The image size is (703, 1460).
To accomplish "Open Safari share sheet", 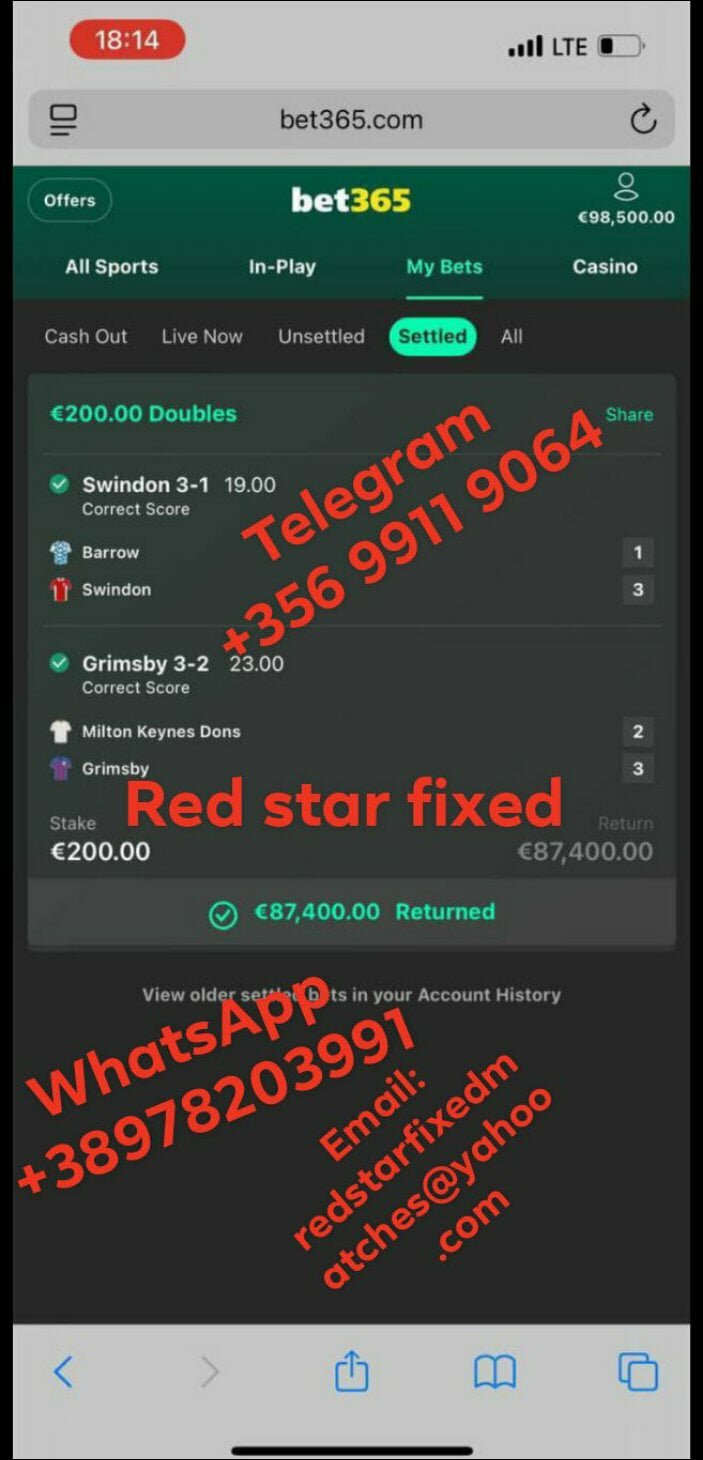I will (x=351, y=1371).
